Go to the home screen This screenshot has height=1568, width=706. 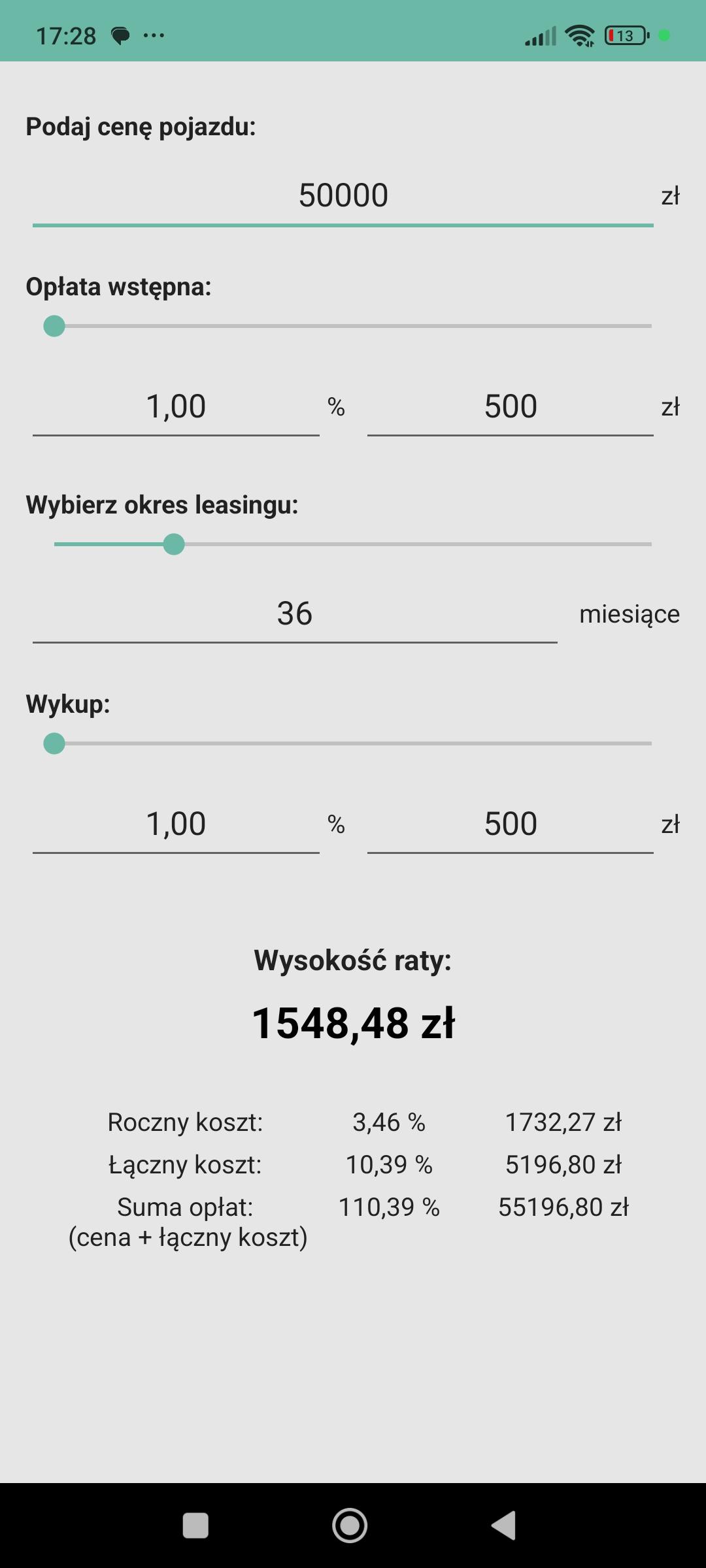(350, 1526)
